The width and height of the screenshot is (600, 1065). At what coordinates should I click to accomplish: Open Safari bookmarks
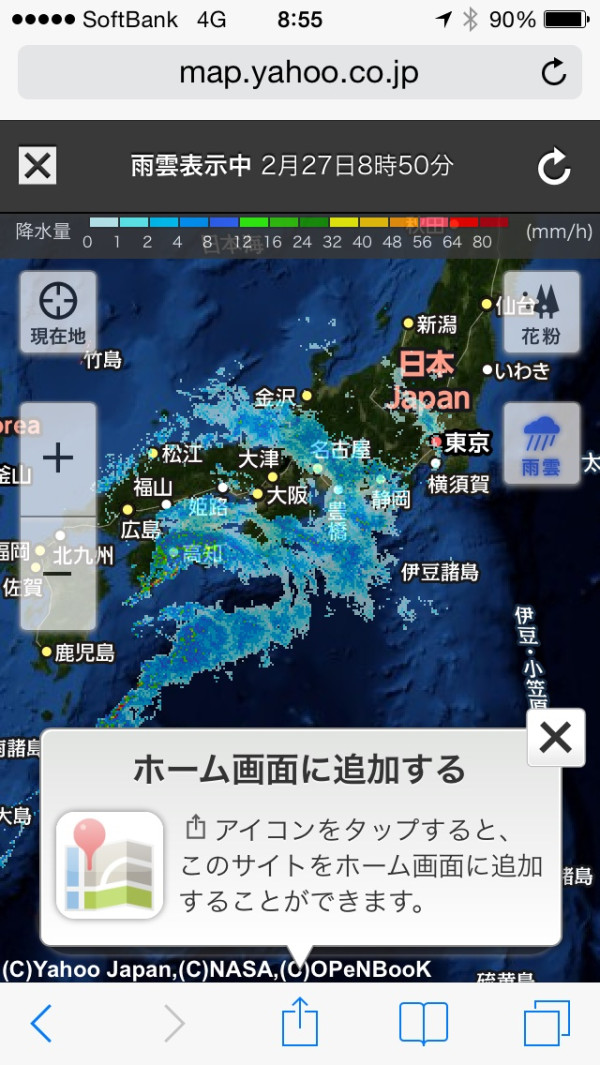[x=423, y=1023]
